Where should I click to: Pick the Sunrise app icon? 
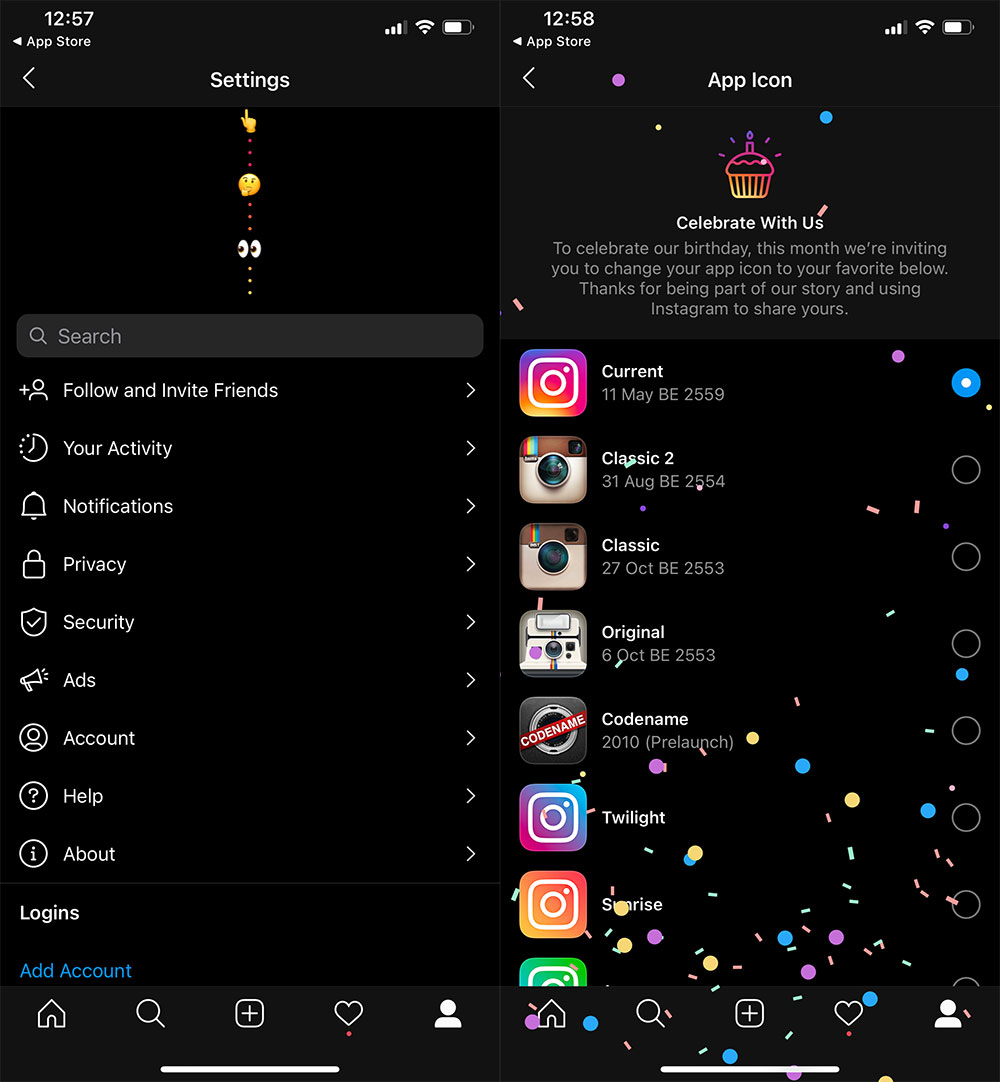click(x=965, y=905)
